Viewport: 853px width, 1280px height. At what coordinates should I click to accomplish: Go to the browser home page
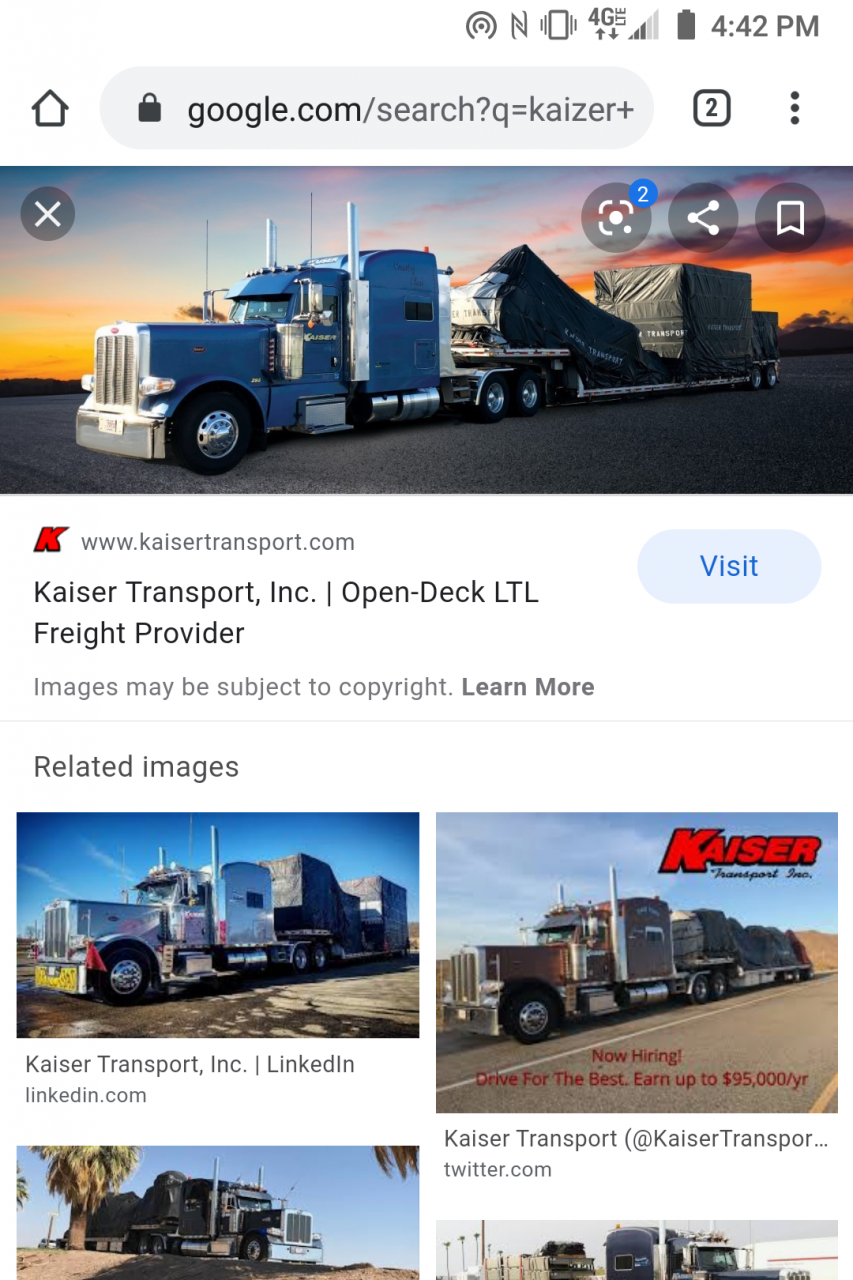[50, 108]
